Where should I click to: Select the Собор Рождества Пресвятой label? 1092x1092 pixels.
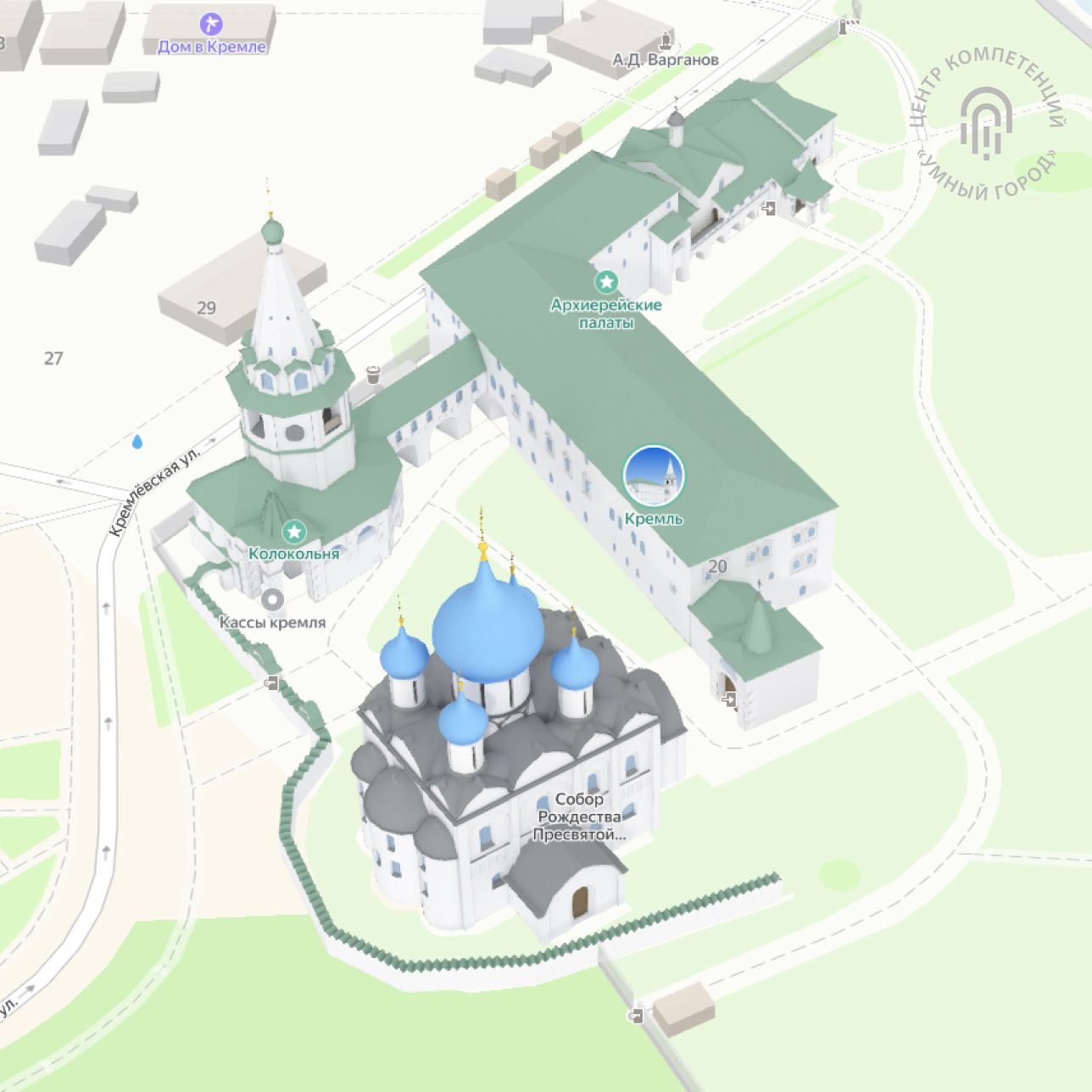579,816
